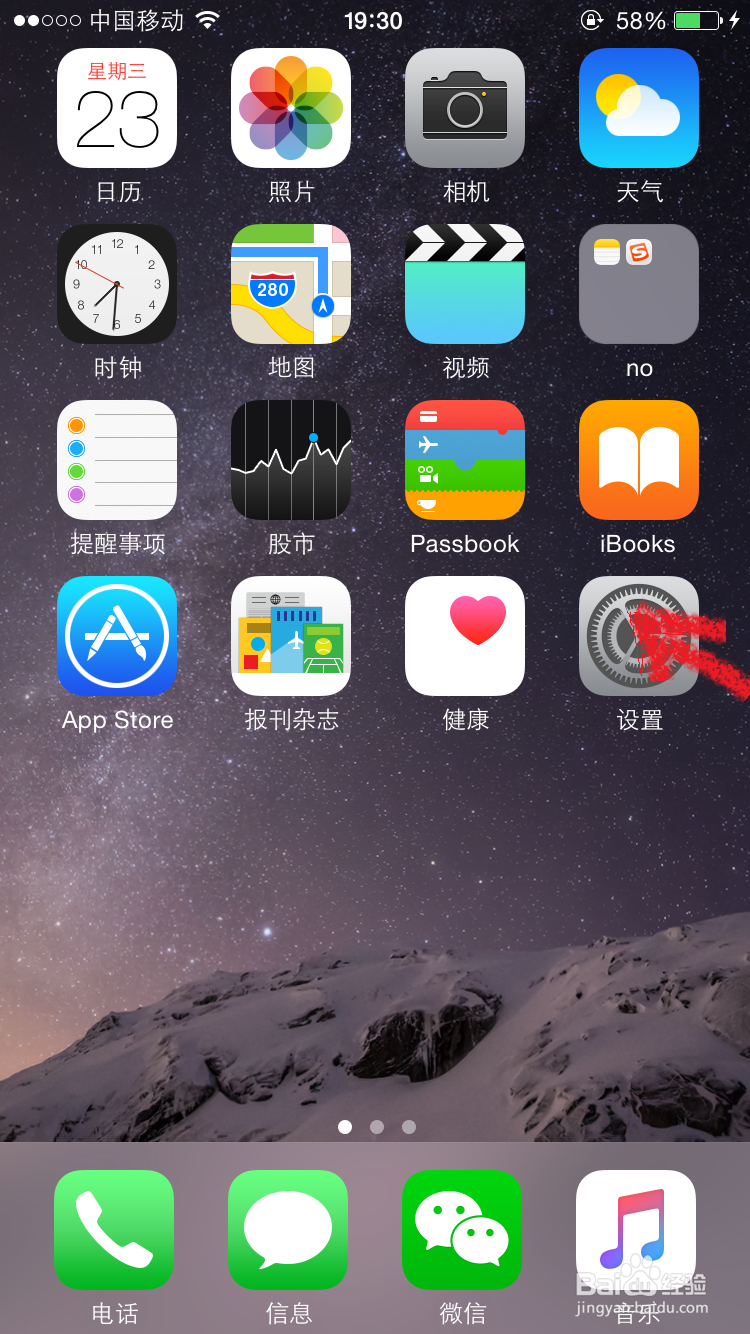The image size is (750, 1334).
Task: Open the 照片 (Photos) app
Action: (291, 108)
